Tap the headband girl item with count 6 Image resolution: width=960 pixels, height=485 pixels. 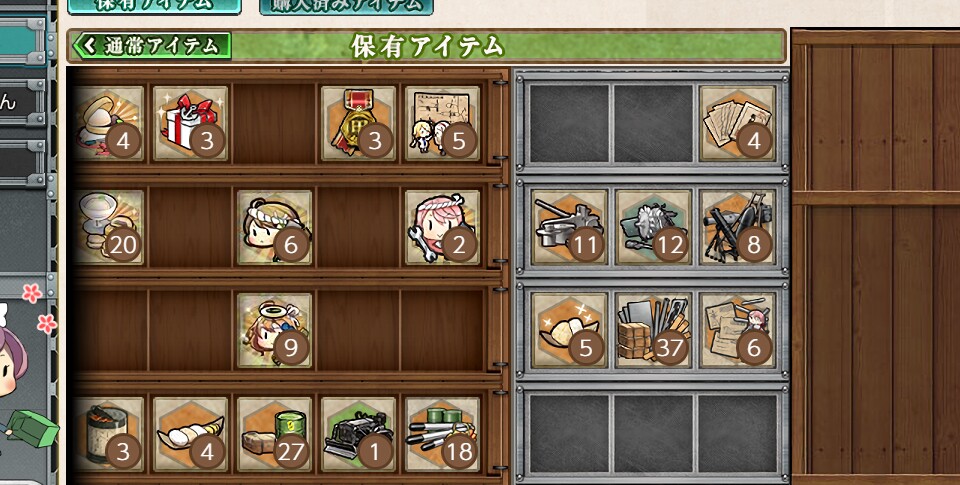(274, 227)
